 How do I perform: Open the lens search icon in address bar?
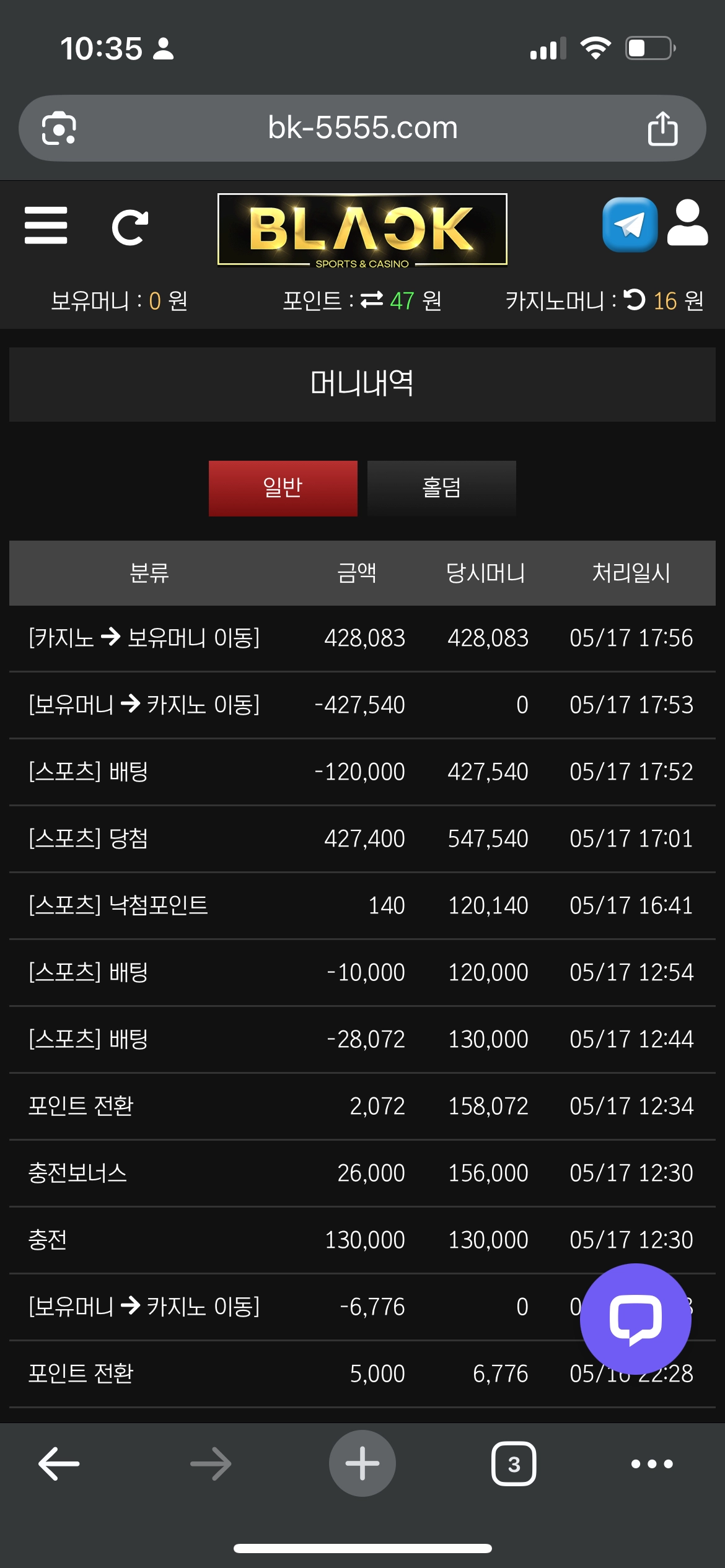[x=59, y=128]
